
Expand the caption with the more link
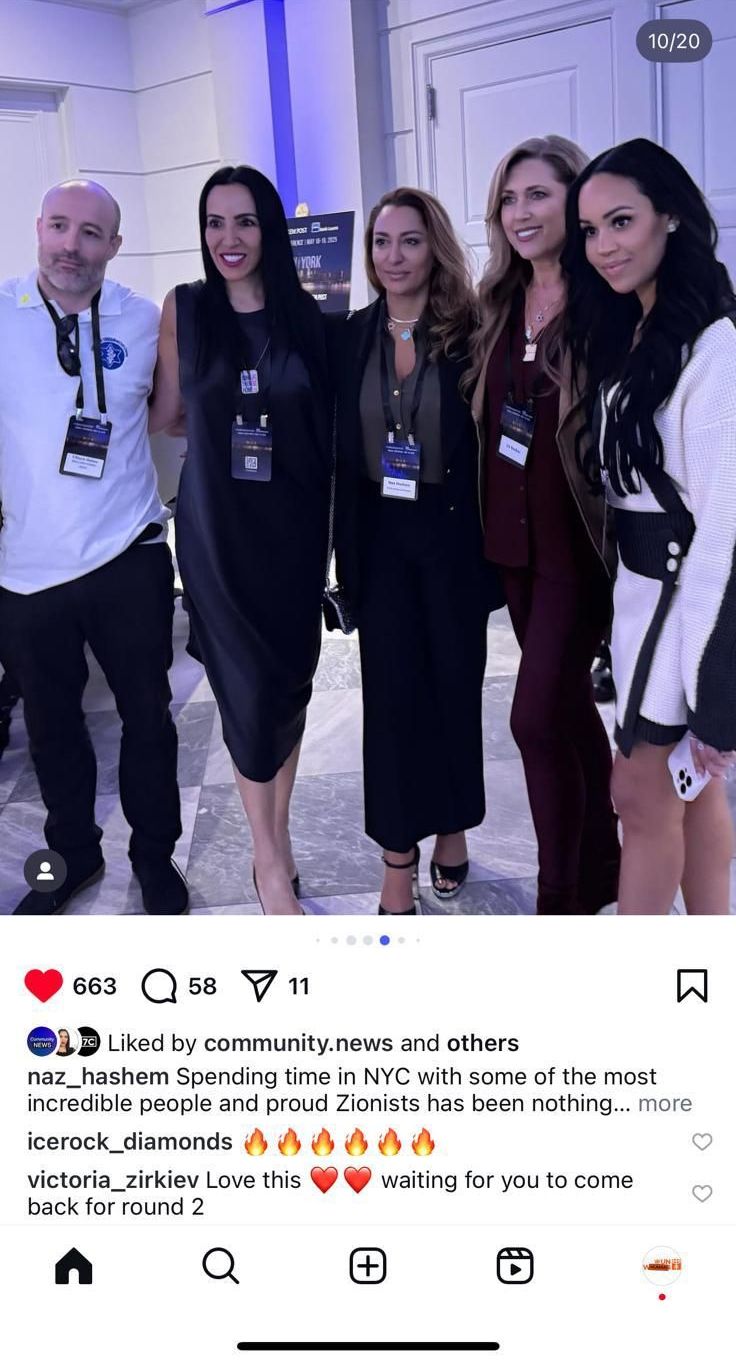[x=665, y=1103]
